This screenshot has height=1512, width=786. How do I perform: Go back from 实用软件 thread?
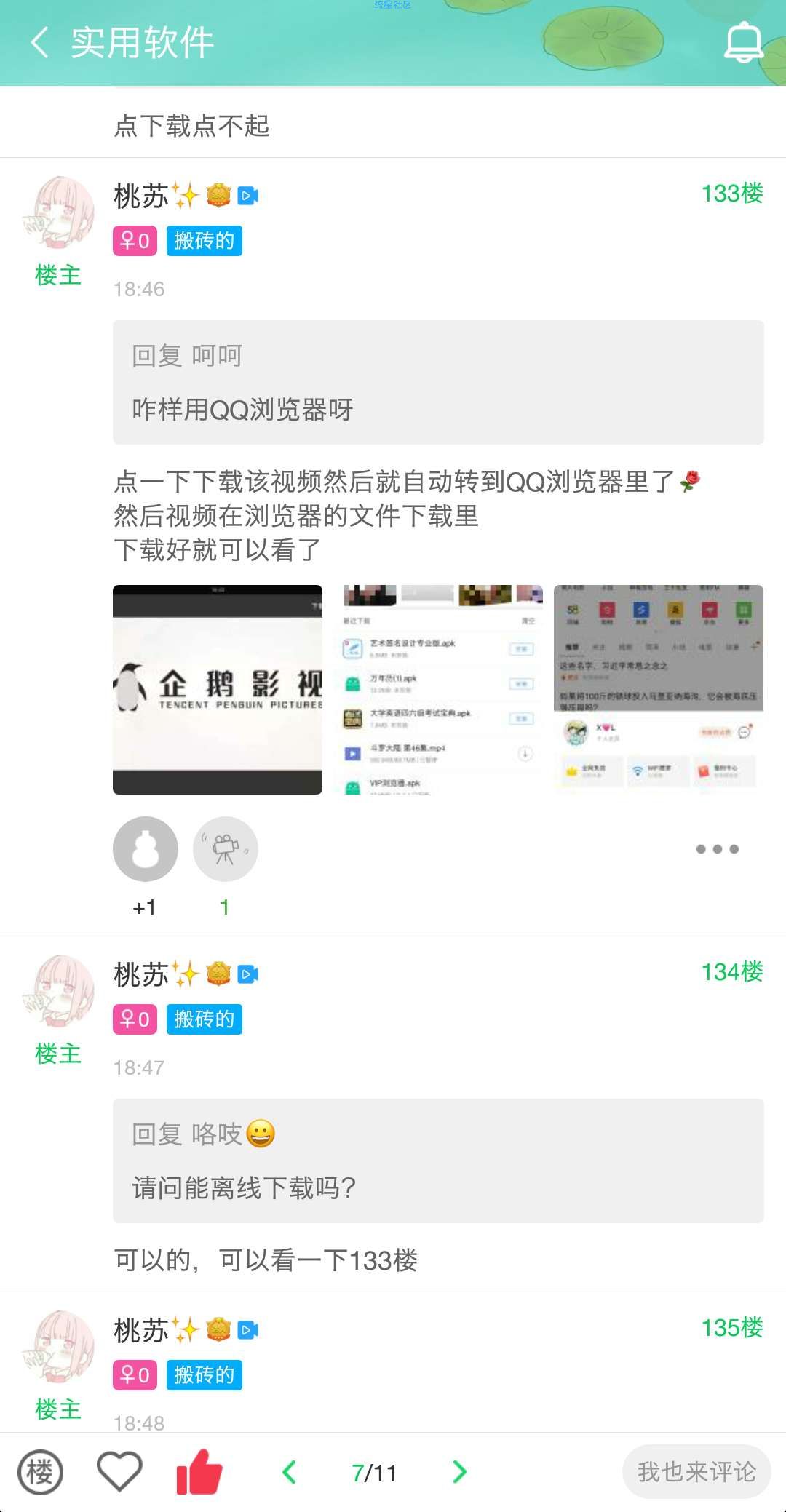click(40, 42)
